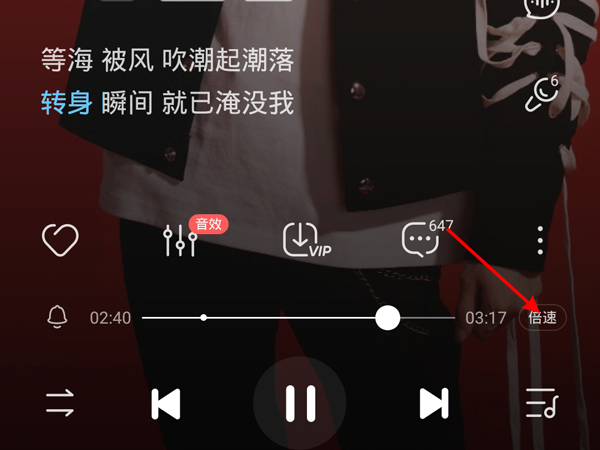The width and height of the screenshot is (600, 450).
Task: Tap the bell ringtone icon
Action: 57,318
